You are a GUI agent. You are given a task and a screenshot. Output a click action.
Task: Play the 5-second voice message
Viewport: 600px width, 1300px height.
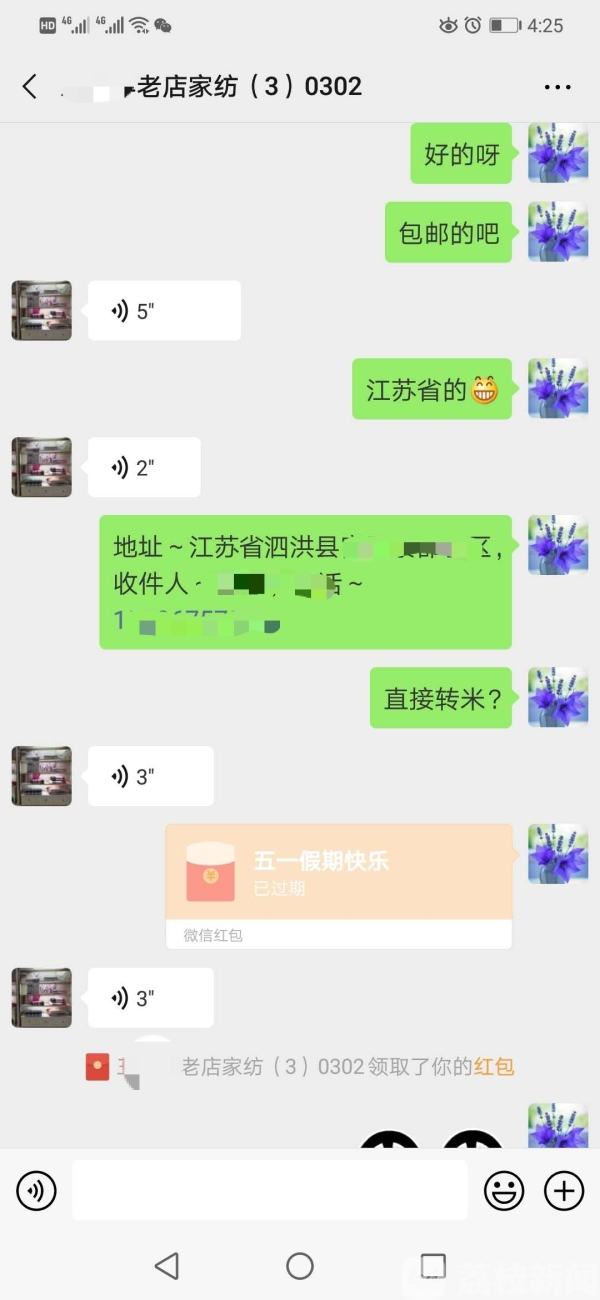pyautogui.click(x=164, y=311)
